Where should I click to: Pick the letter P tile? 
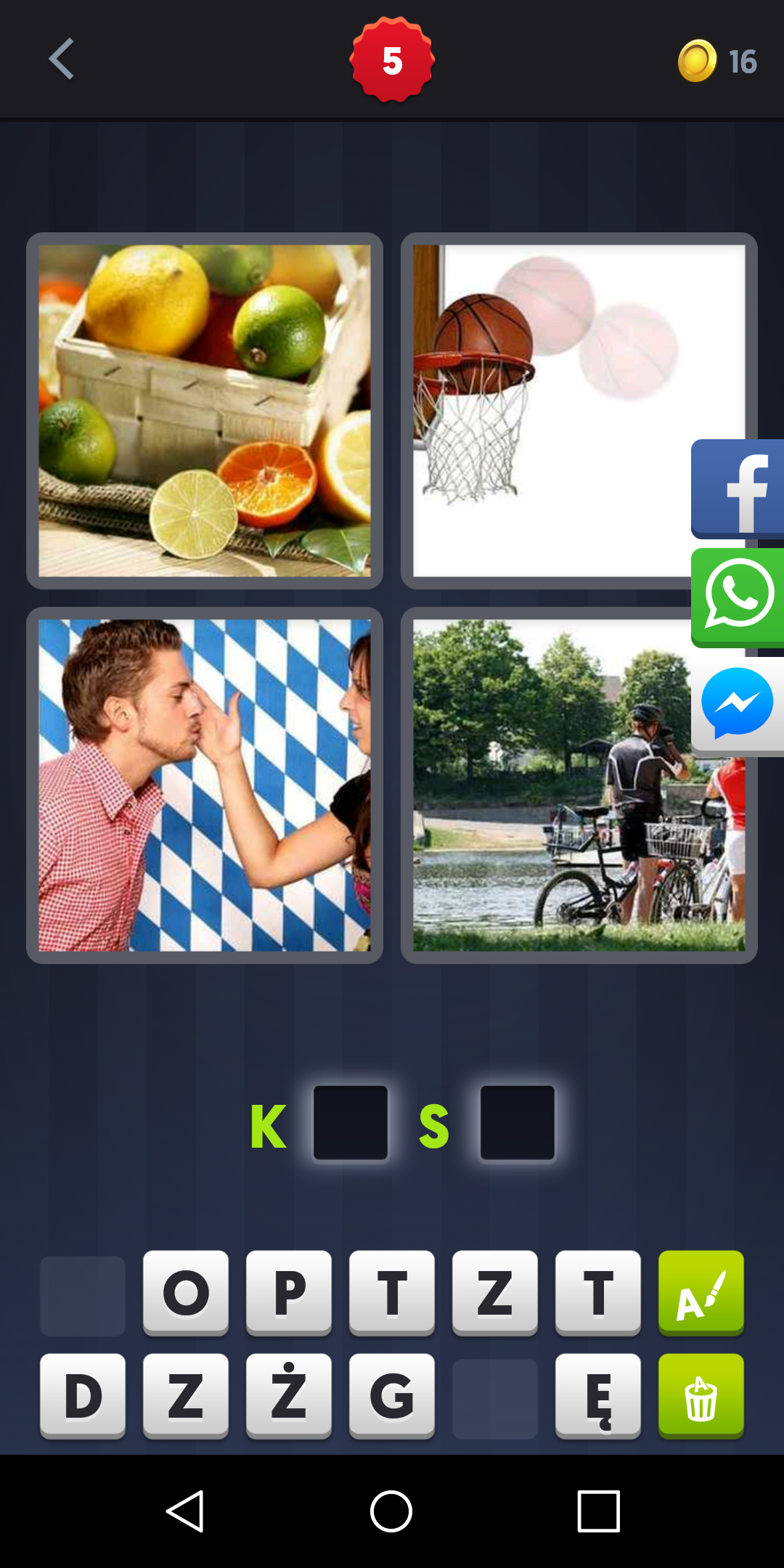(x=289, y=1293)
